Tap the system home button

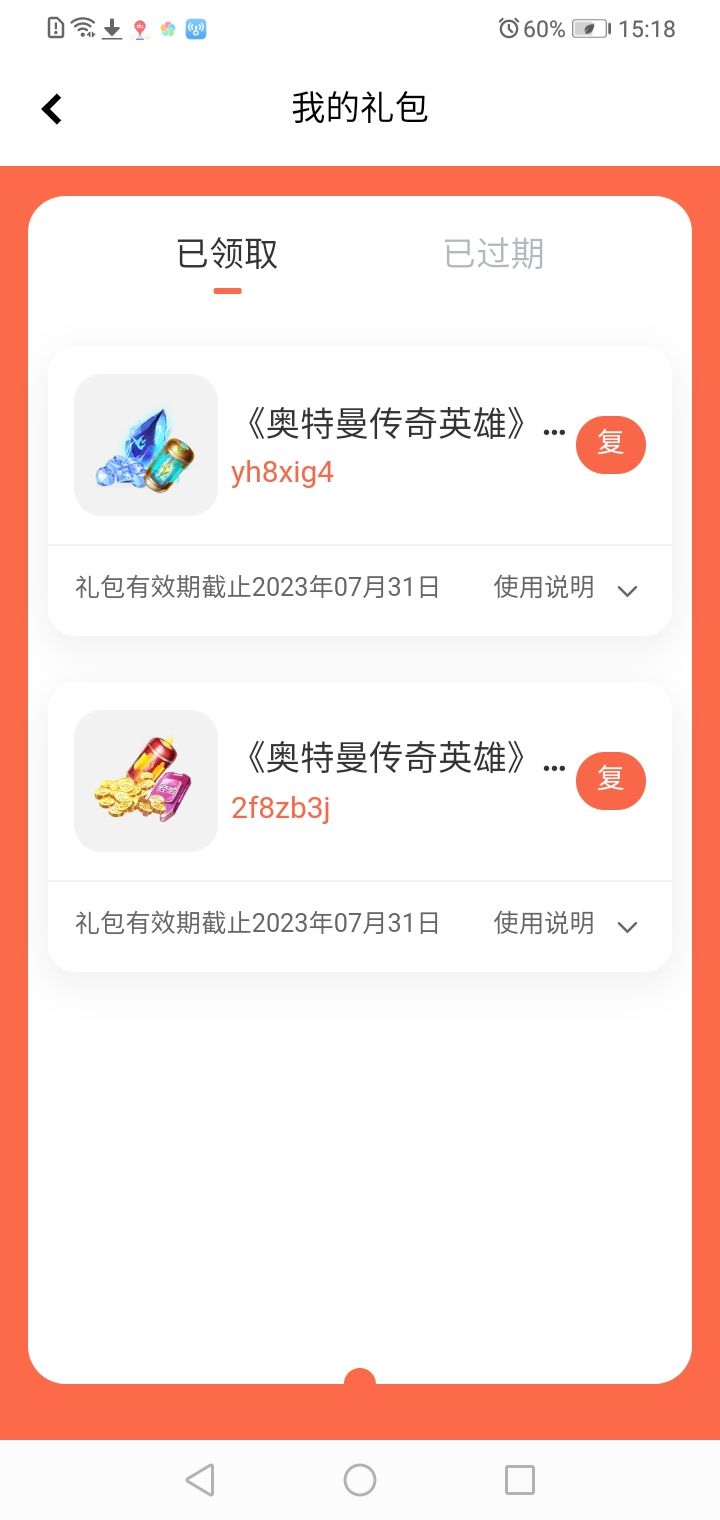(x=360, y=1479)
